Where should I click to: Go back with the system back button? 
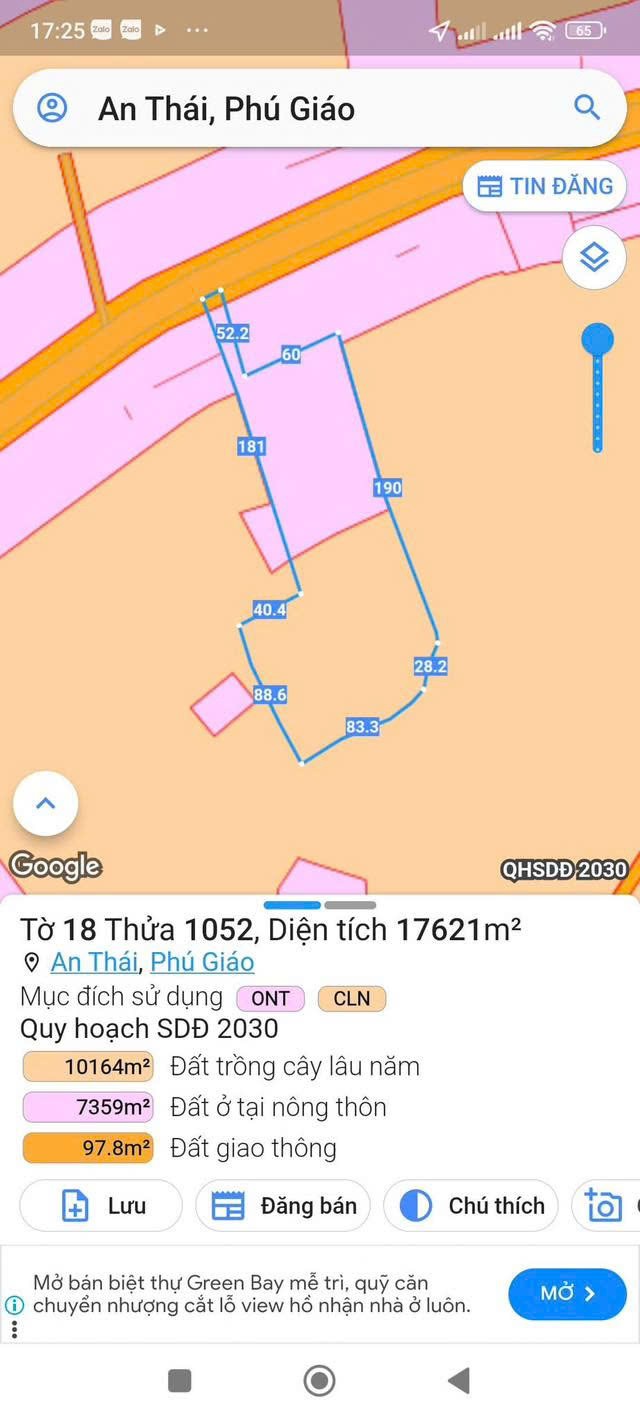(459, 1381)
